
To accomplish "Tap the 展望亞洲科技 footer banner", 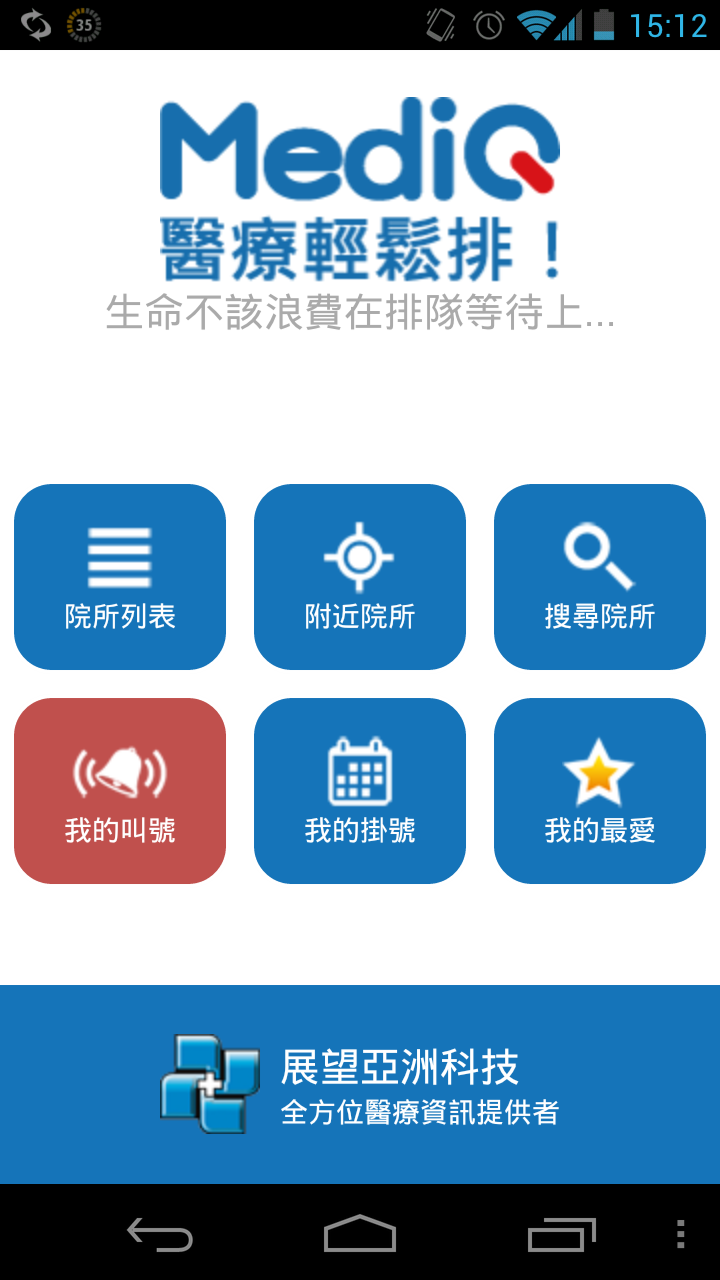I will click(x=360, y=1085).
